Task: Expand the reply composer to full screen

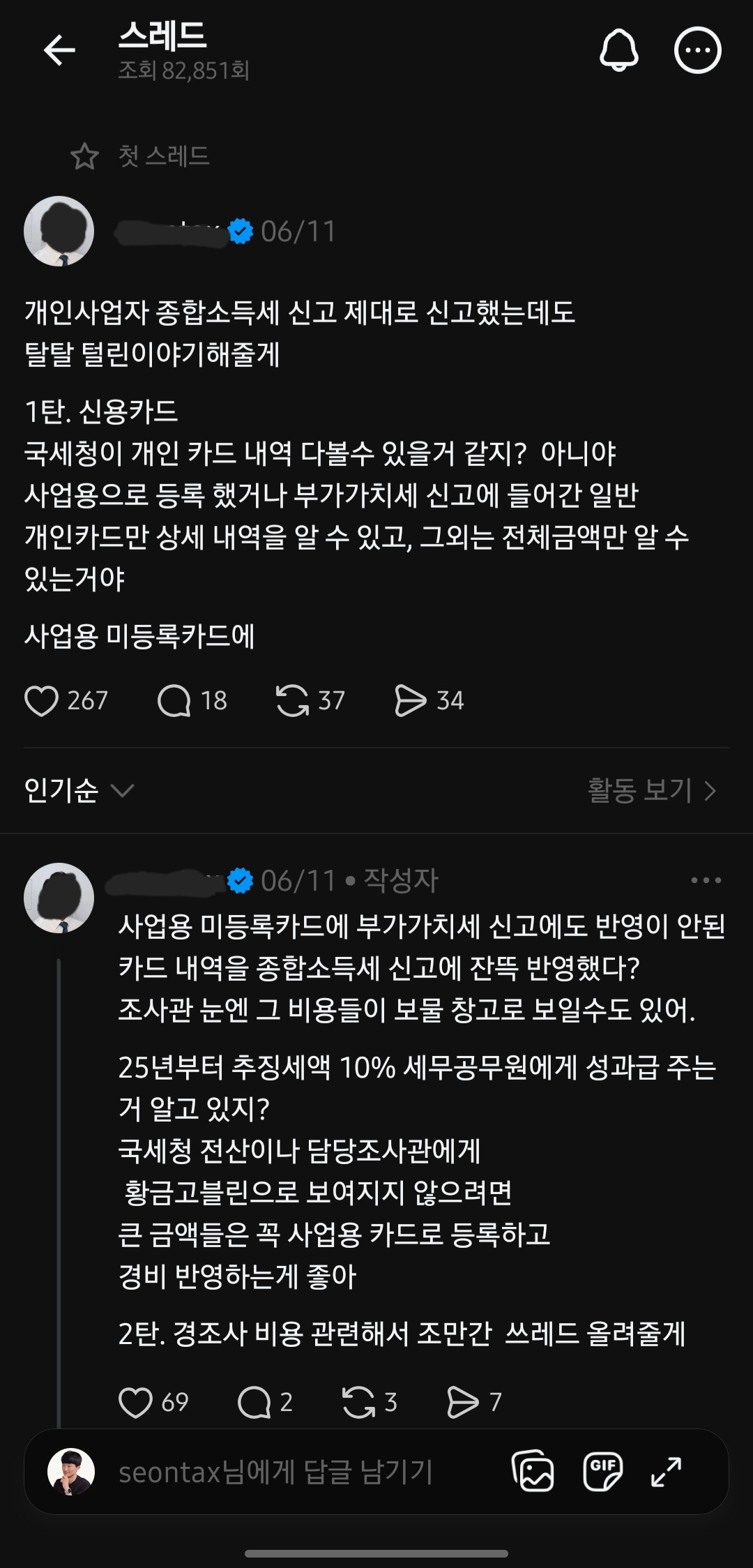Action: point(666,1472)
